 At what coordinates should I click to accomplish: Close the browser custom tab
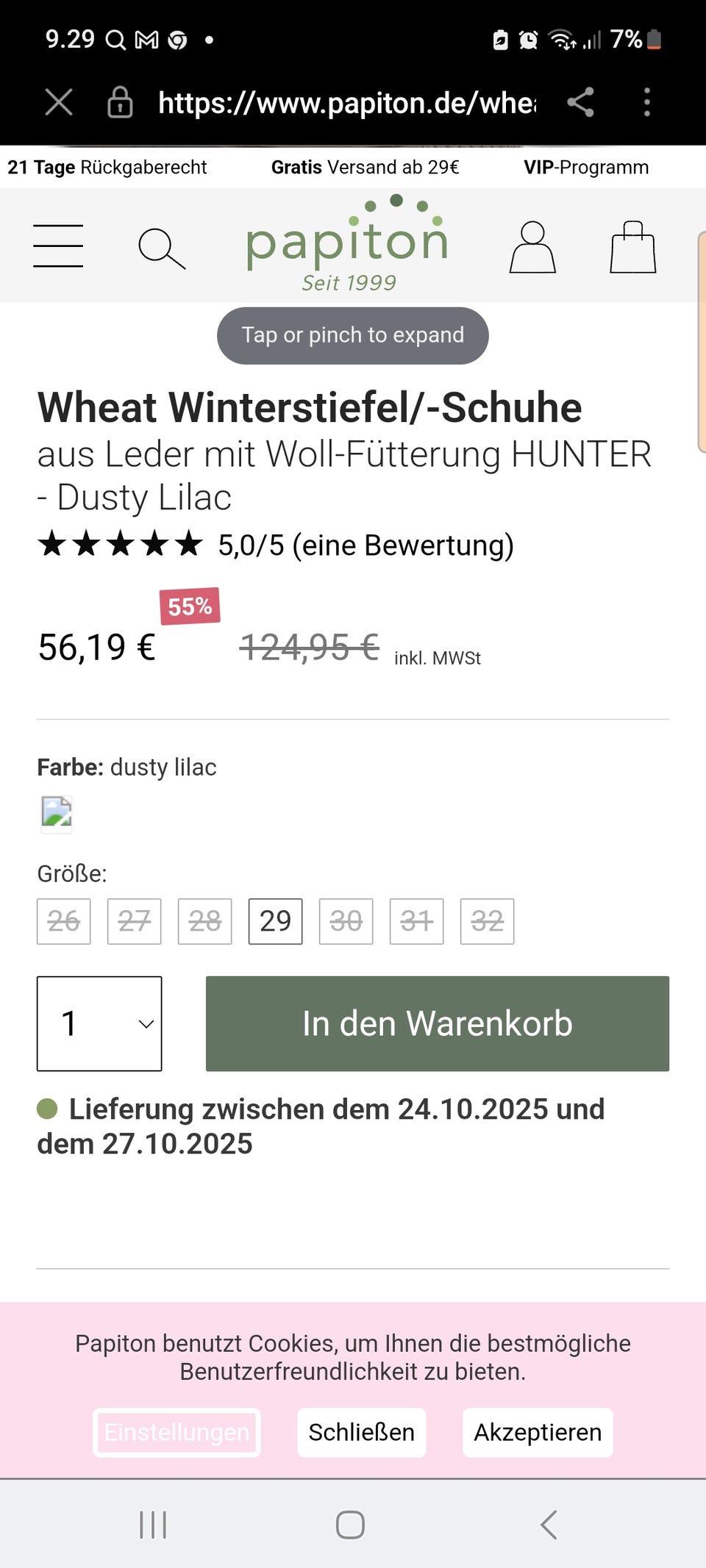[59, 102]
